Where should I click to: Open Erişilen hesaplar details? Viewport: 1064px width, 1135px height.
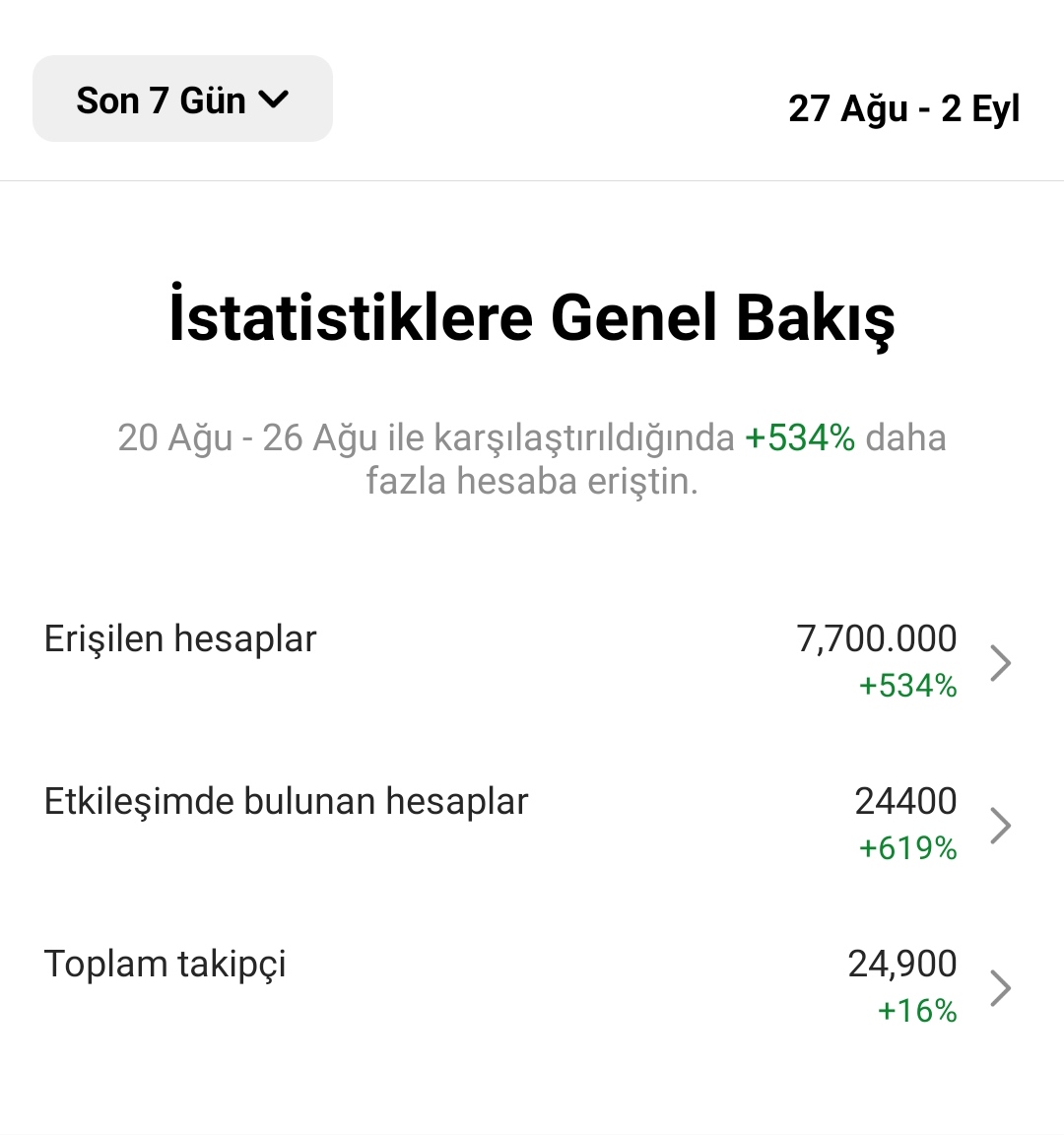532,661
